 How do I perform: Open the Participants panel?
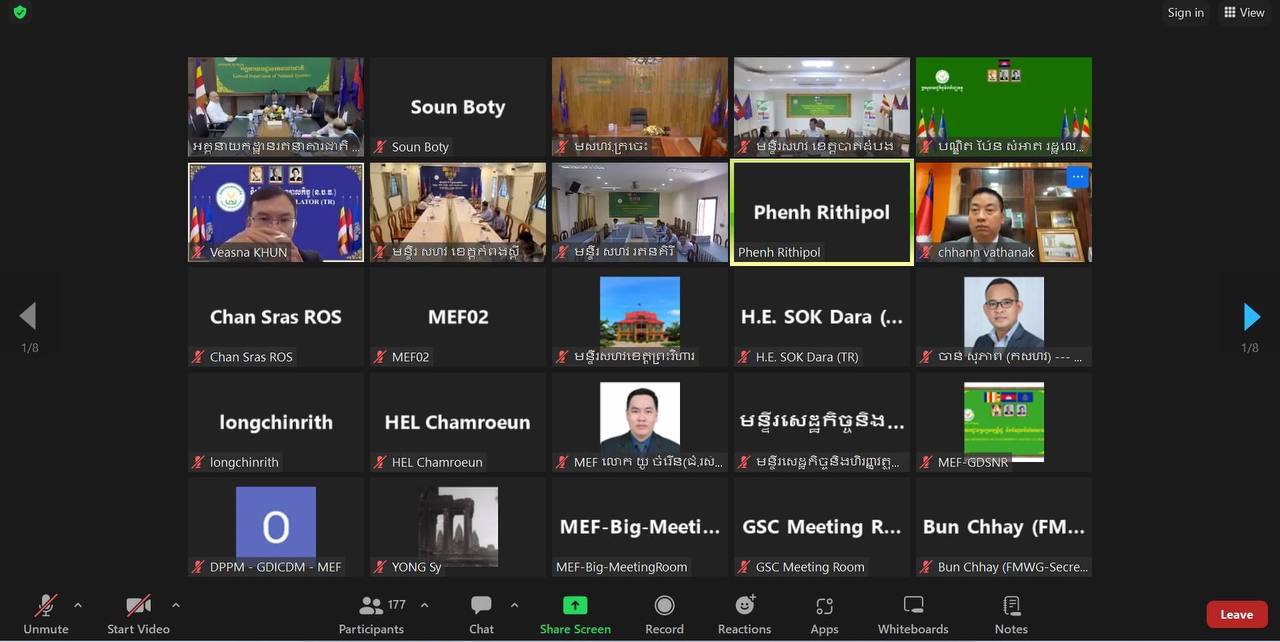tap(371, 613)
